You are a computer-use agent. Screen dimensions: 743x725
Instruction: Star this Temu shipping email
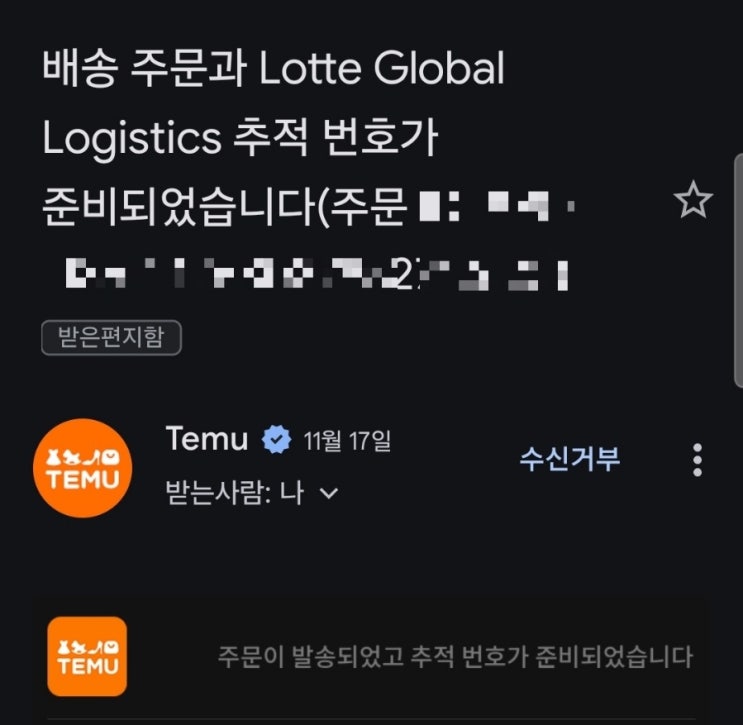click(692, 202)
